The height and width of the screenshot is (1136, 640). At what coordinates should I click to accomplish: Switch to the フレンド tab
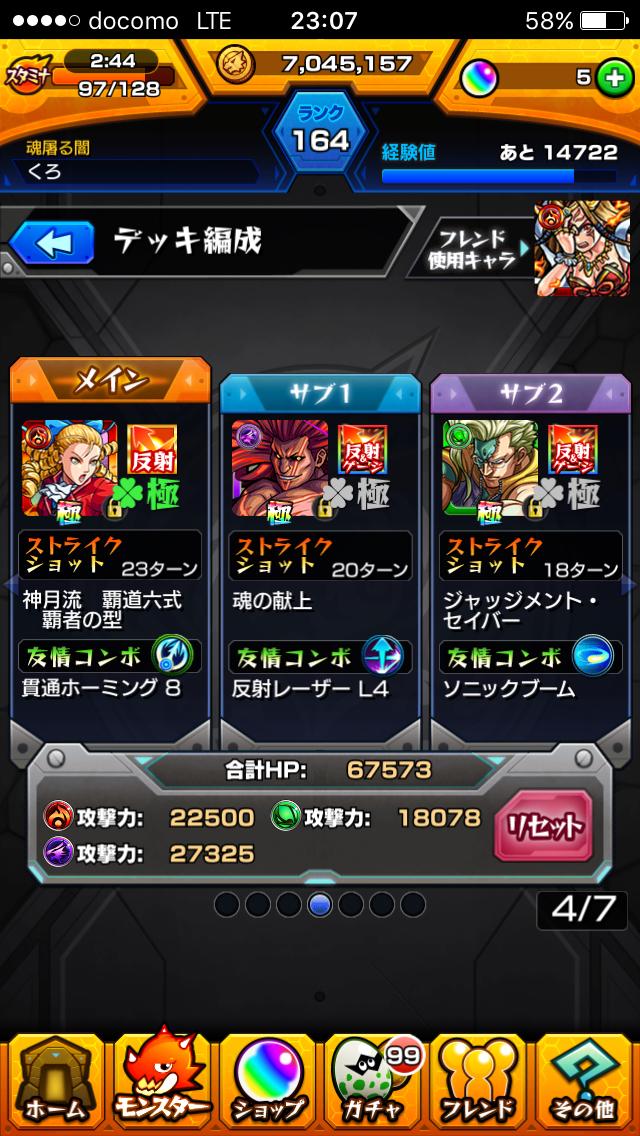tap(478, 1082)
